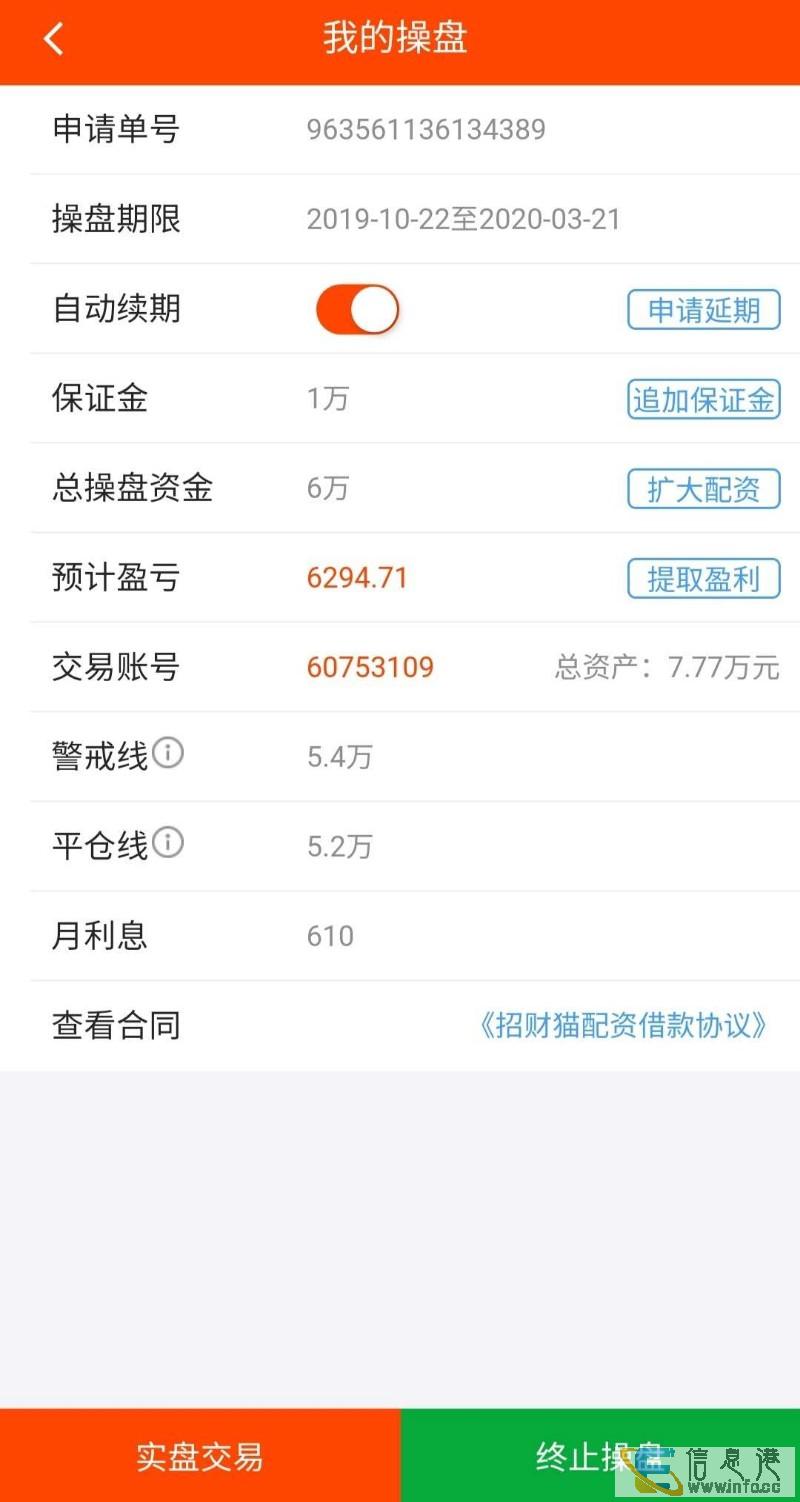Toggle the 自动续期 switch off

pos(357,309)
